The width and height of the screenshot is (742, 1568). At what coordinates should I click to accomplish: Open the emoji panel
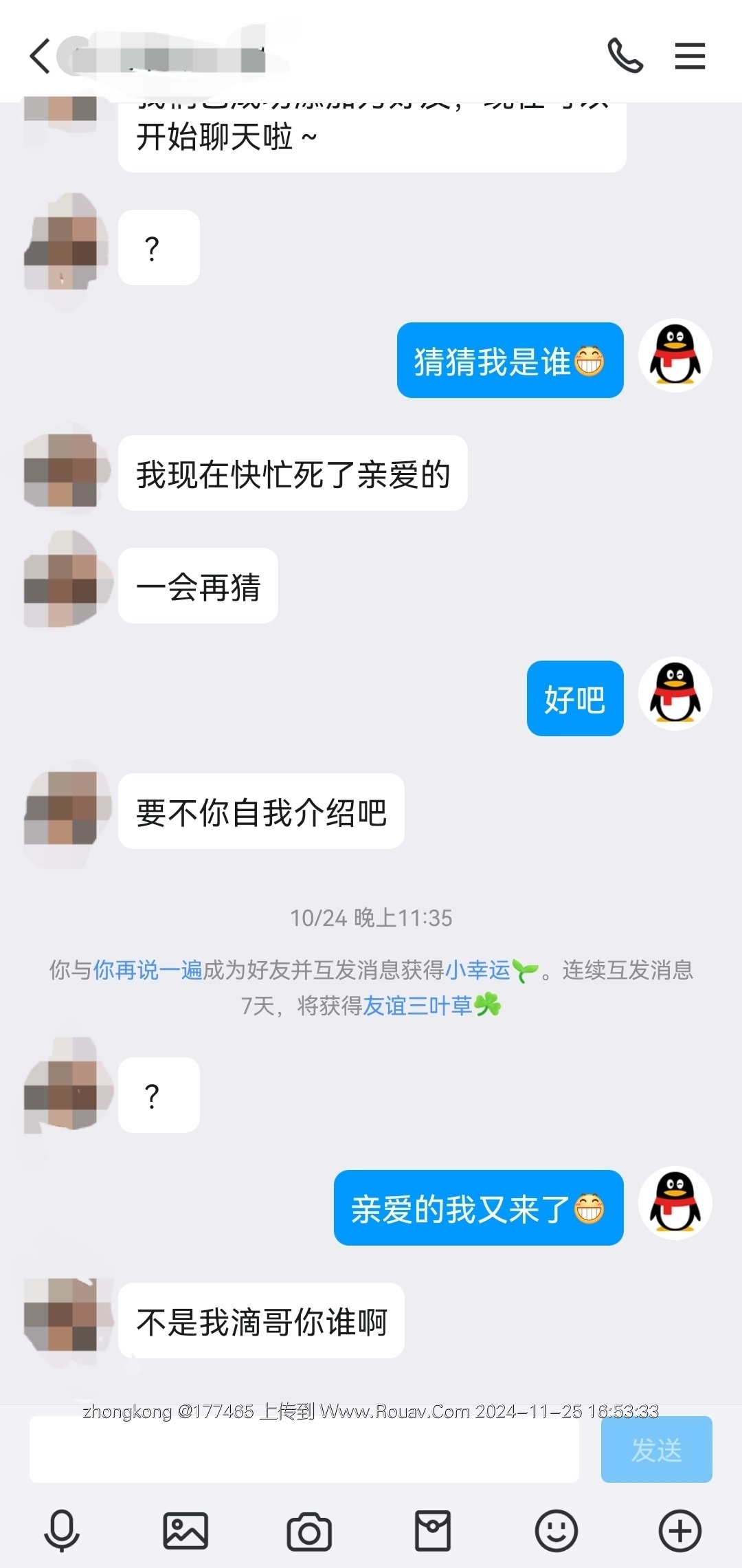(x=556, y=1532)
